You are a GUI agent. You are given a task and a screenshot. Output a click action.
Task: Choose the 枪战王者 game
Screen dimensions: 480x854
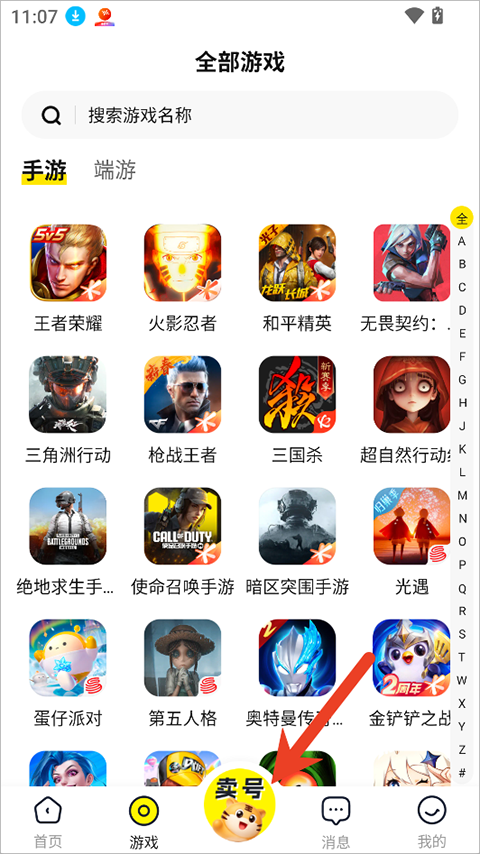click(x=183, y=410)
